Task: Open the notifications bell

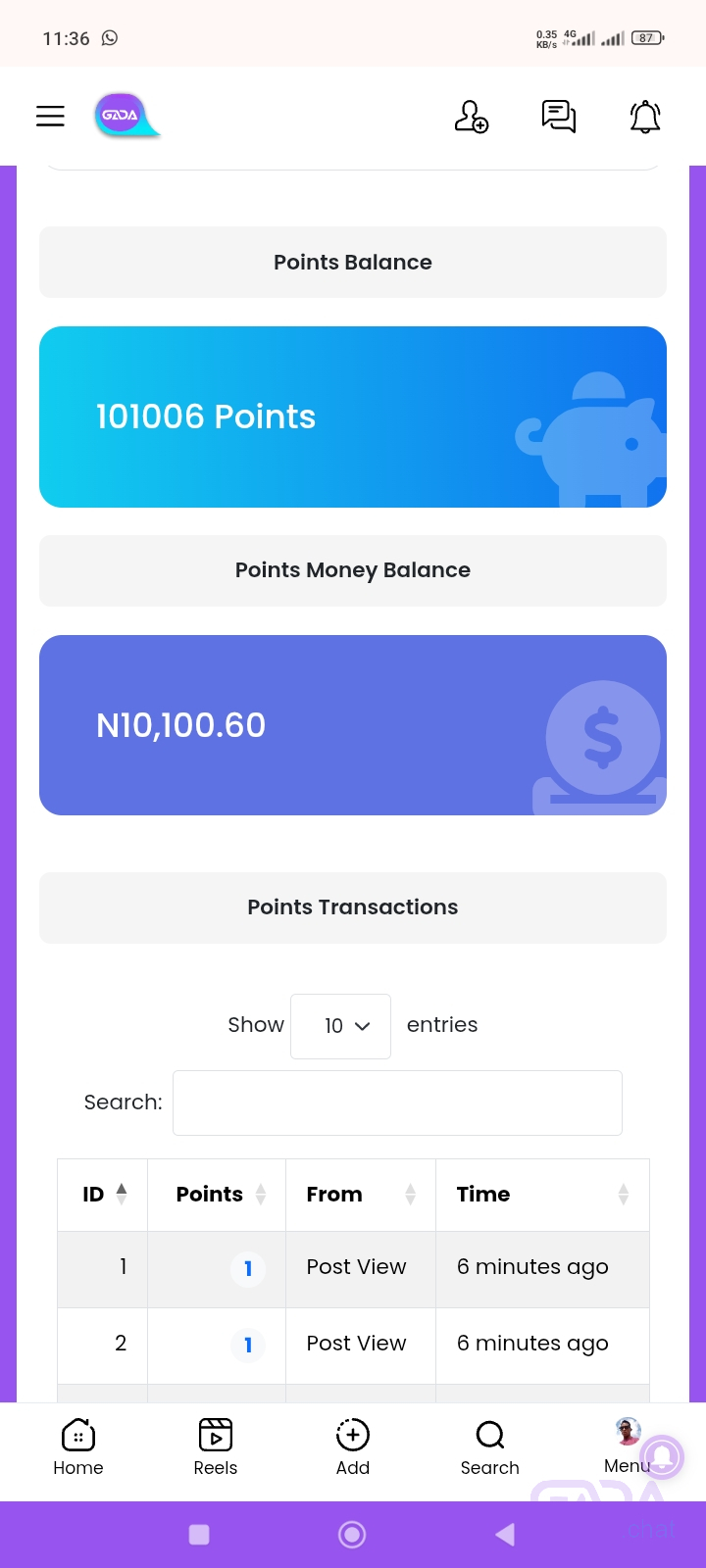Action: click(x=645, y=117)
